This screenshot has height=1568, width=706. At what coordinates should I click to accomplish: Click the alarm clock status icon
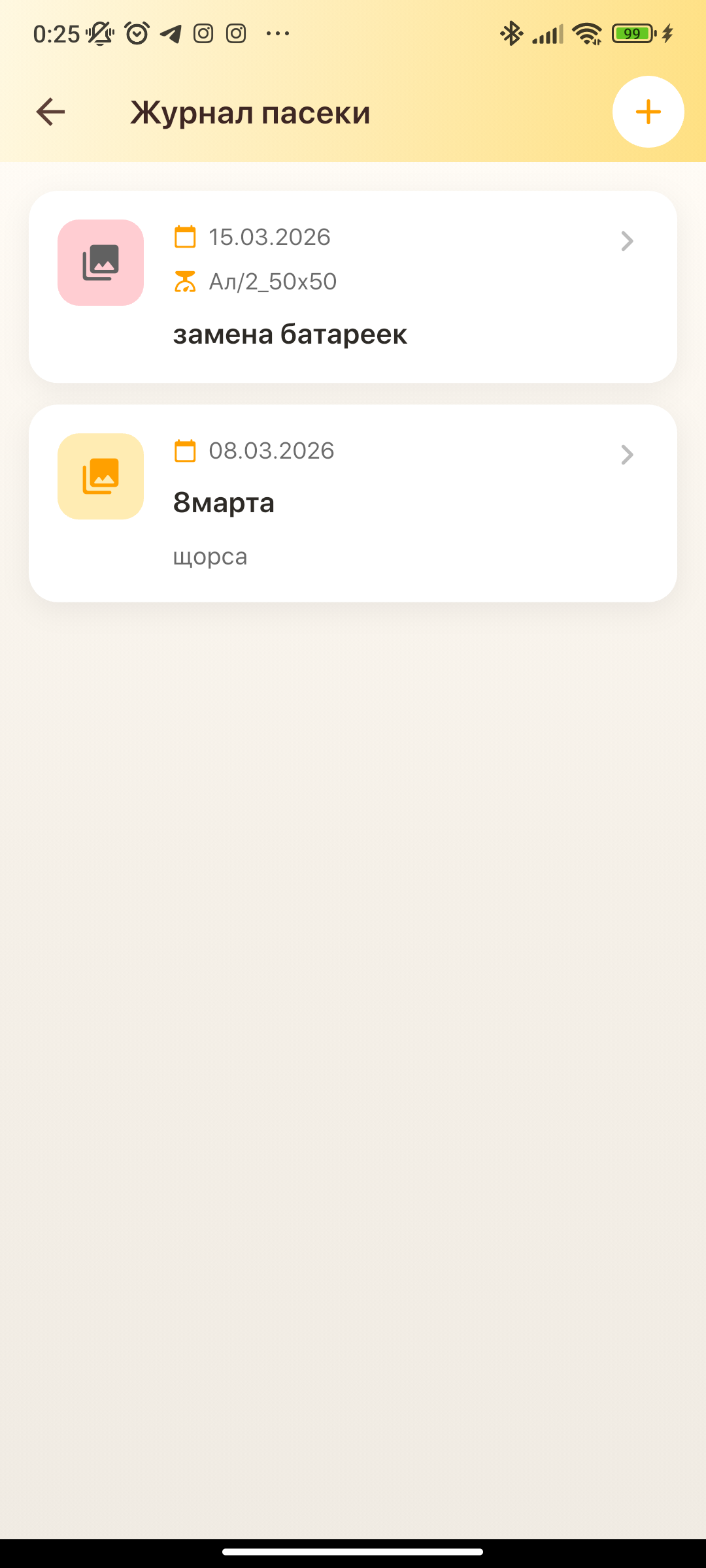point(135,33)
